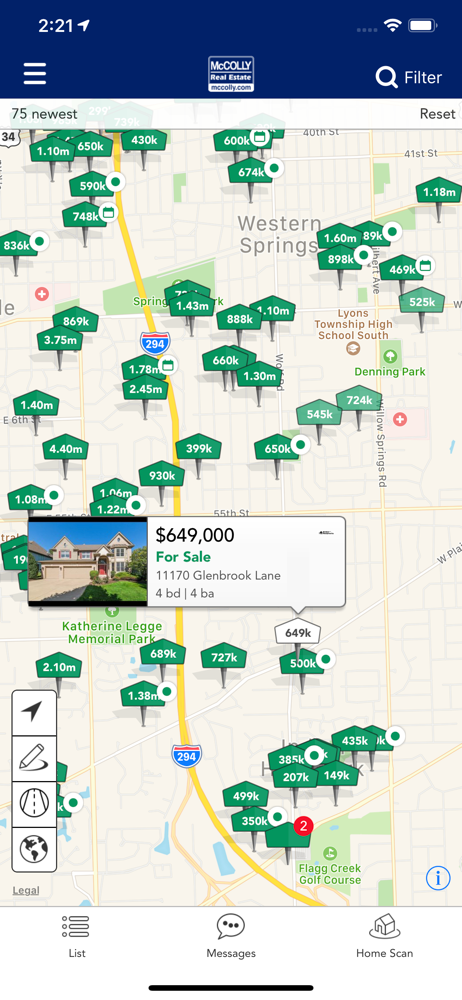Center map on my location
462x1000 pixels.
pos(34,712)
